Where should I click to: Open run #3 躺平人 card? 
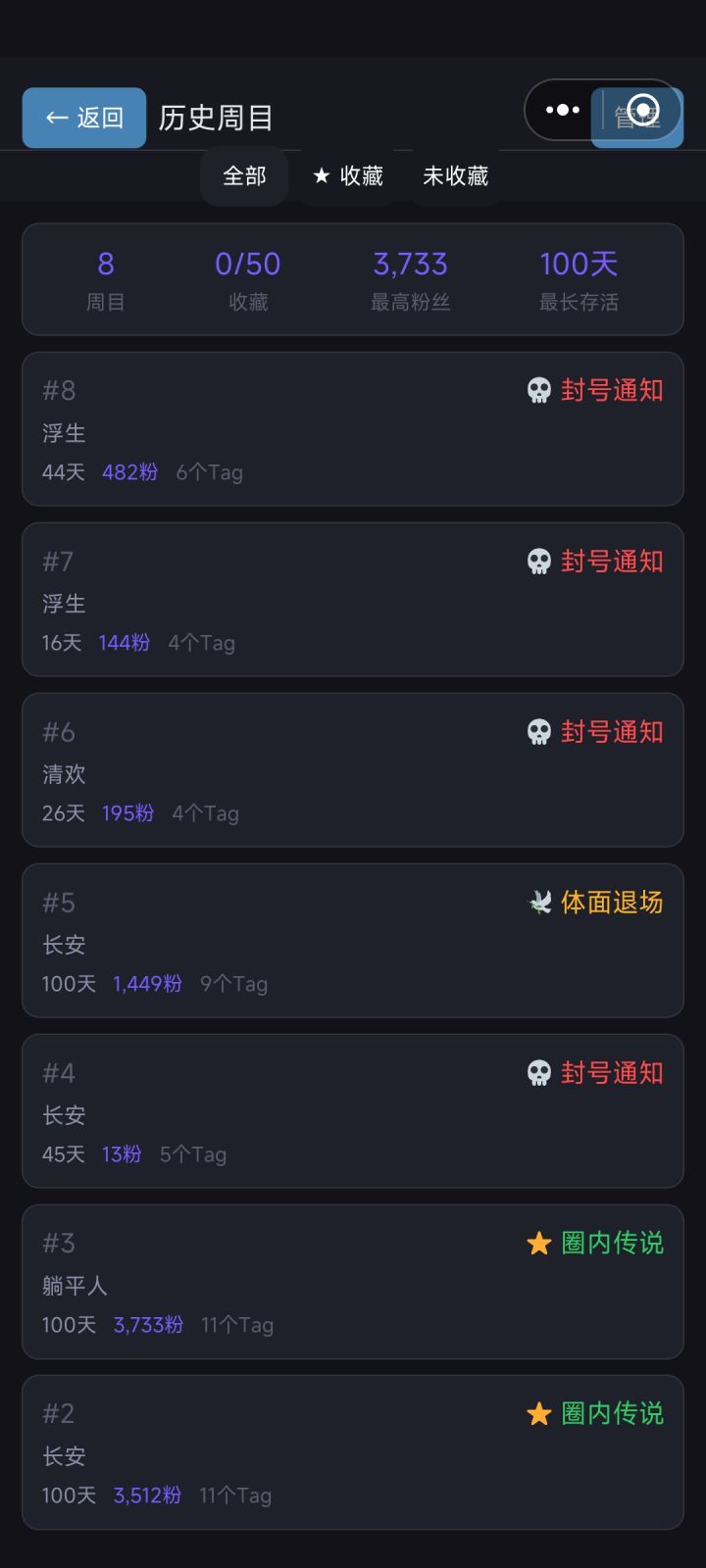click(353, 1282)
